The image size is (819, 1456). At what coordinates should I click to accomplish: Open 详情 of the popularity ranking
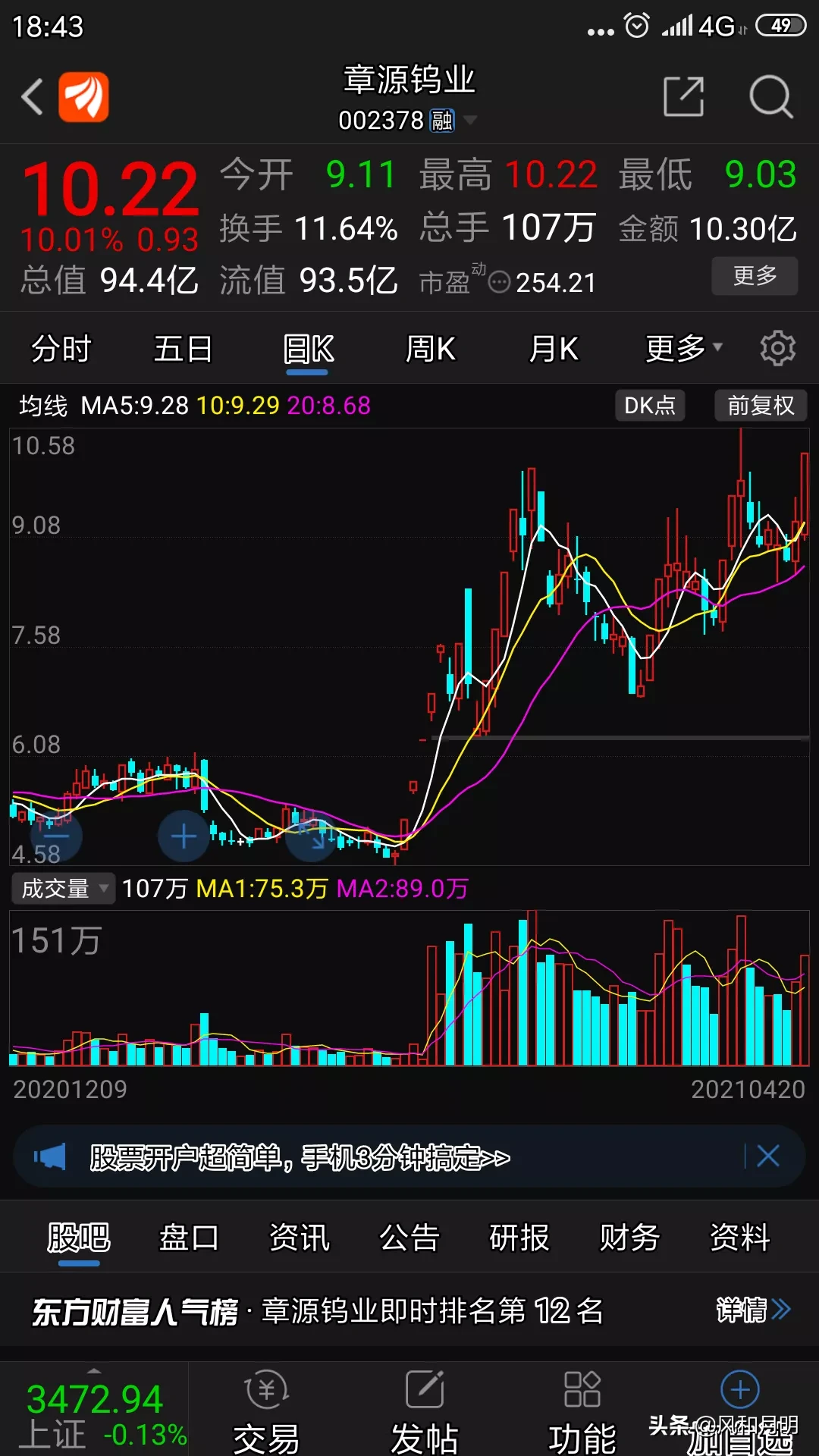click(752, 1310)
